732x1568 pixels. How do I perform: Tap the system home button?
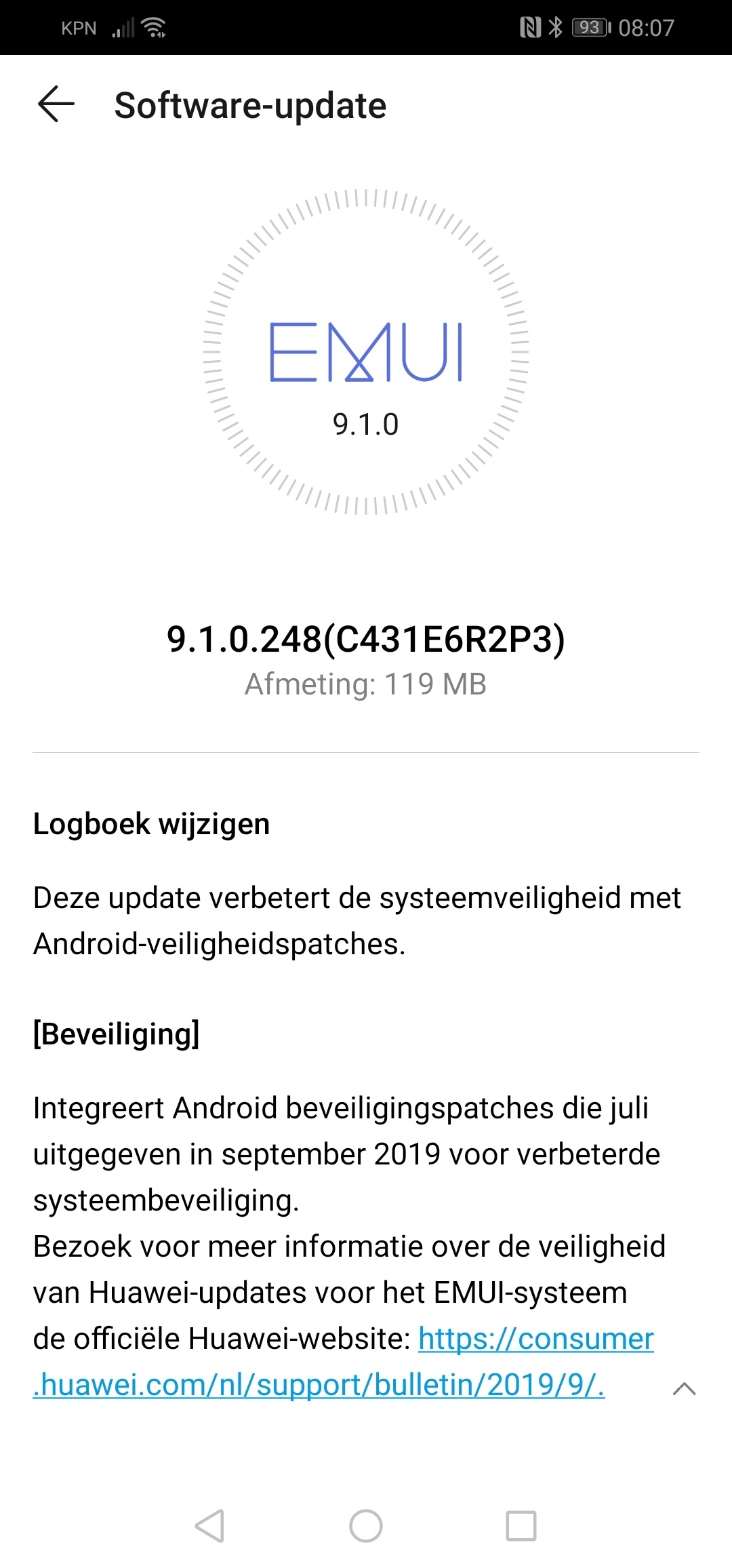click(366, 1526)
